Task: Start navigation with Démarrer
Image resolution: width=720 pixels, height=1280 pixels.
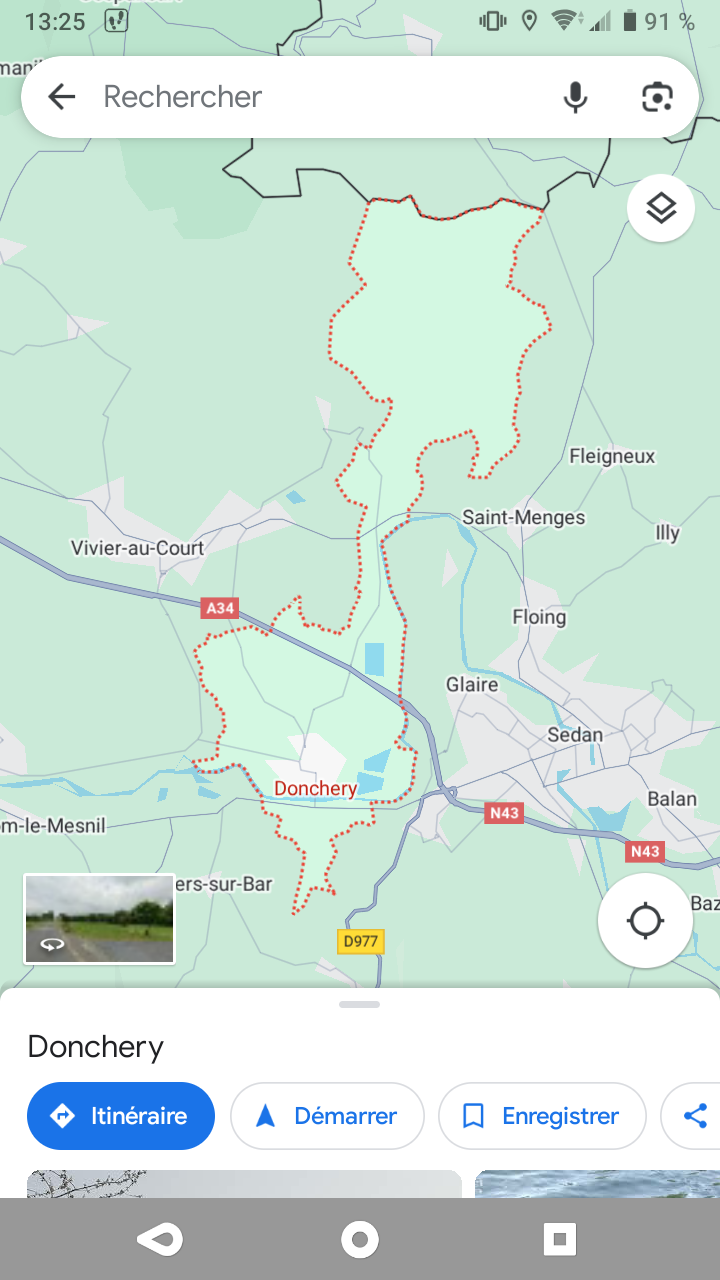Action: 327,1116
